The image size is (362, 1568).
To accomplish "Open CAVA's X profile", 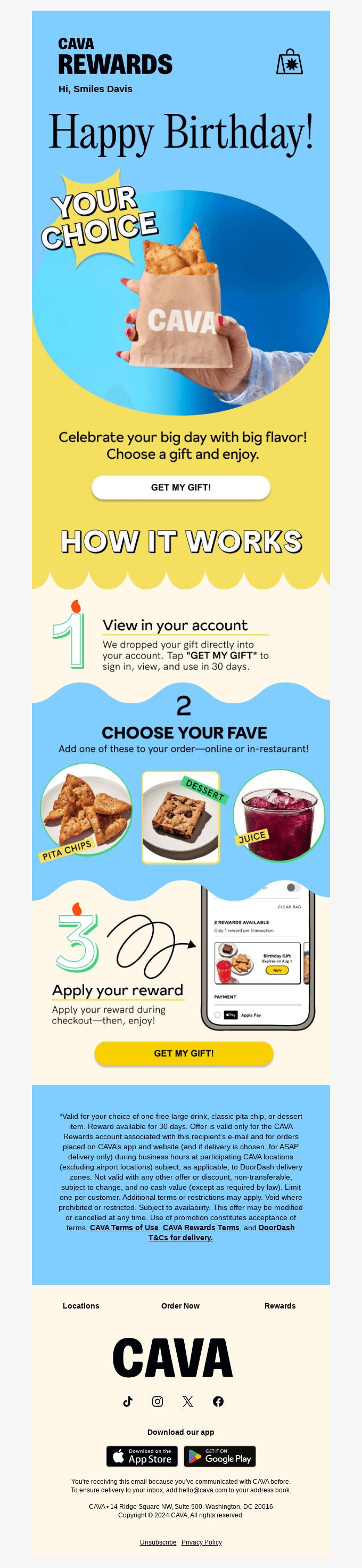I will [x=188, y=1401].
